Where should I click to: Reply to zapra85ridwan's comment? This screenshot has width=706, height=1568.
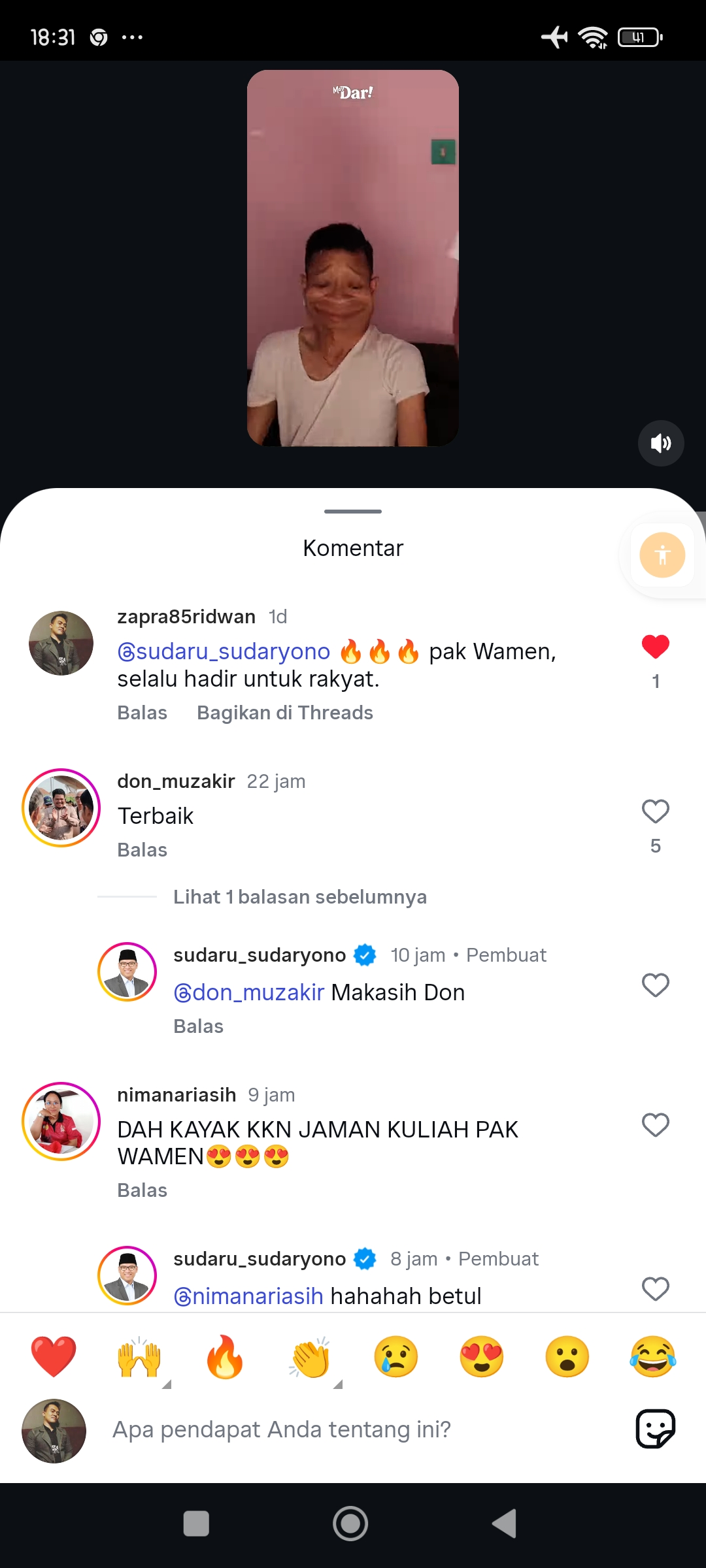142,713
